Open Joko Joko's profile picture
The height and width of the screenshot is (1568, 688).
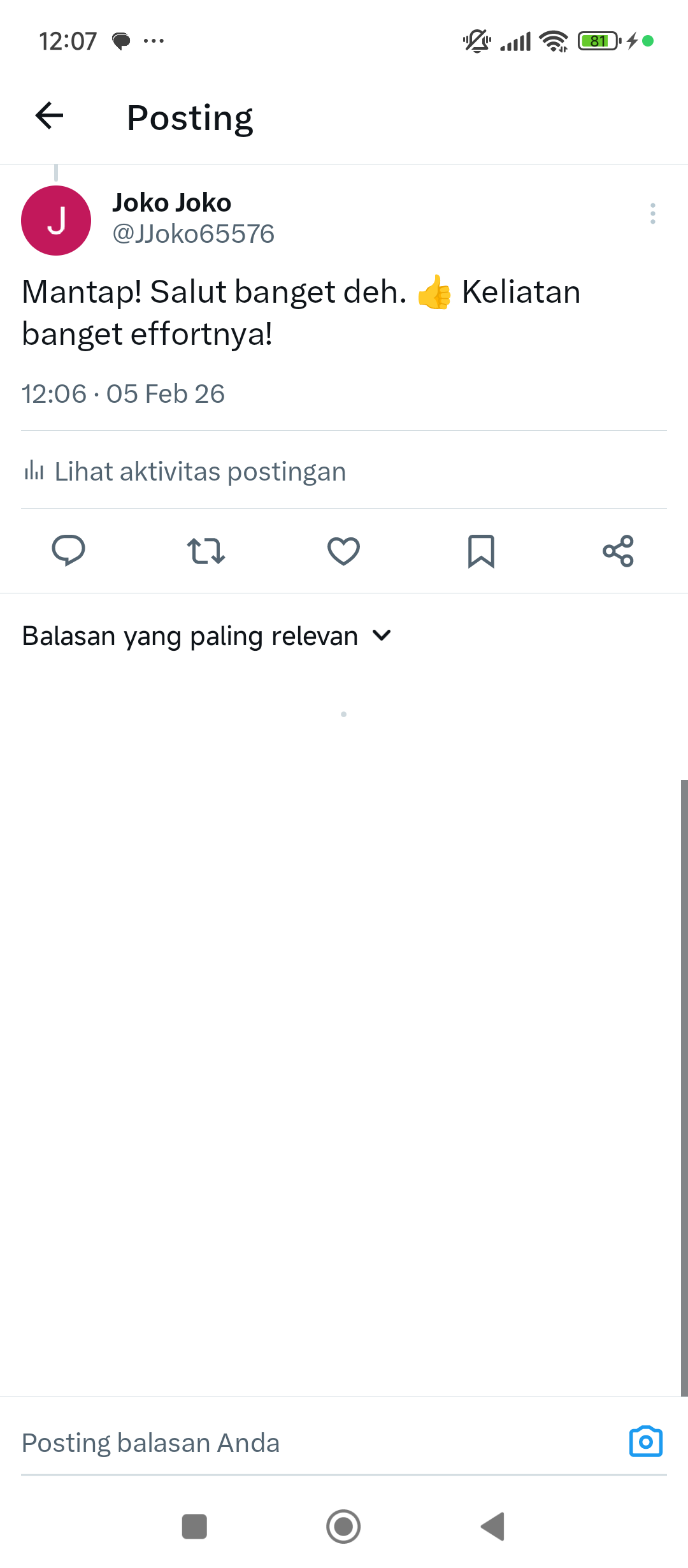click(x=56, y=221)
